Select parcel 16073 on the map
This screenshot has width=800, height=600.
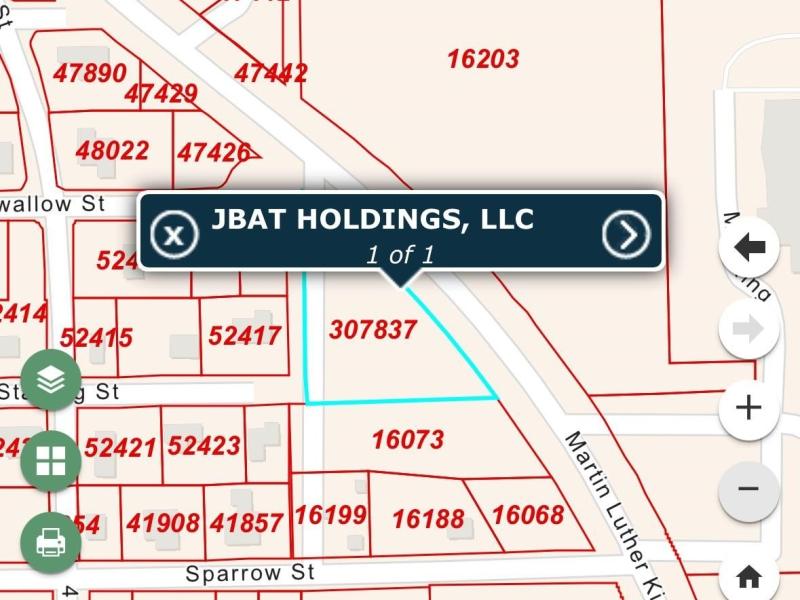408,439
